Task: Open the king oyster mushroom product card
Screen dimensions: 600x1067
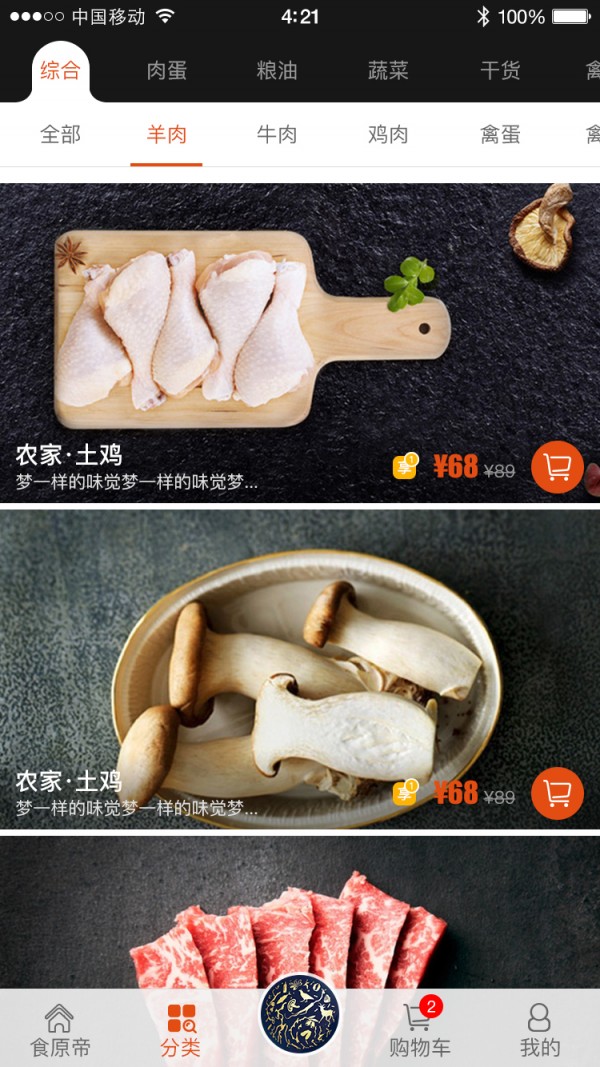Action: tap(300, 660)
